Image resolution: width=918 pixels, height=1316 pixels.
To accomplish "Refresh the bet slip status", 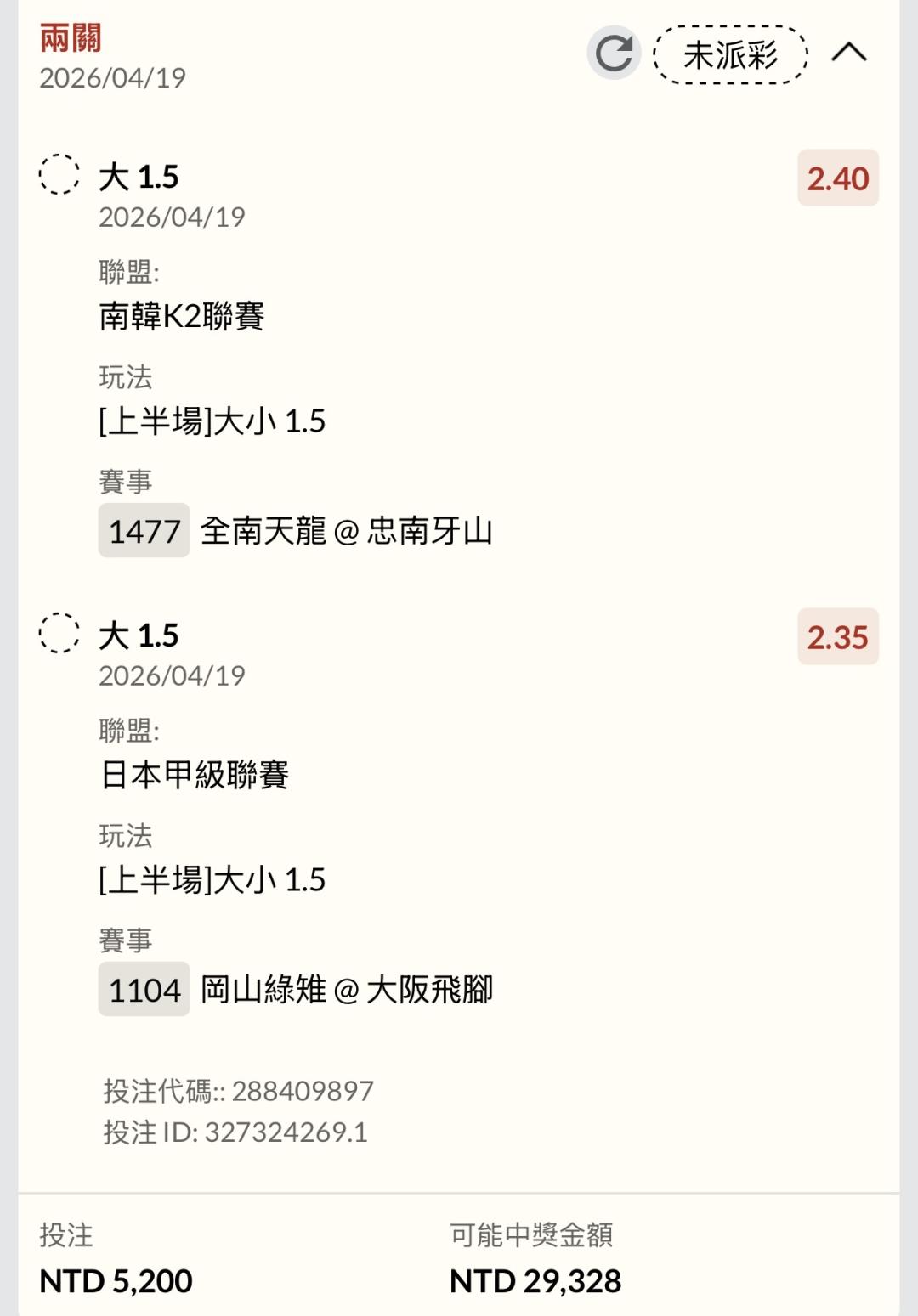I will point(613,54).
